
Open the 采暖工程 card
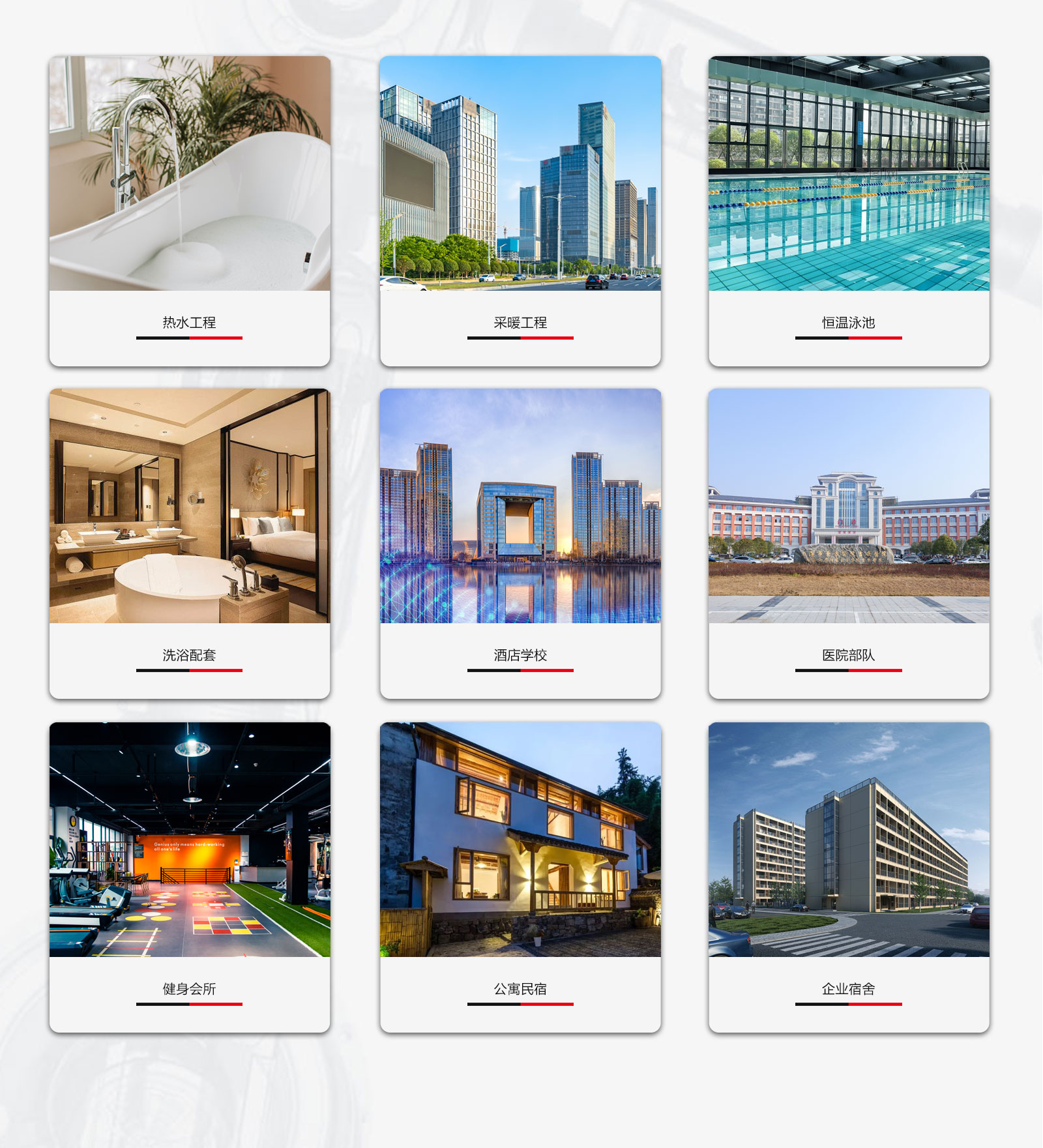pyautogui.click(x=520, y=211)
